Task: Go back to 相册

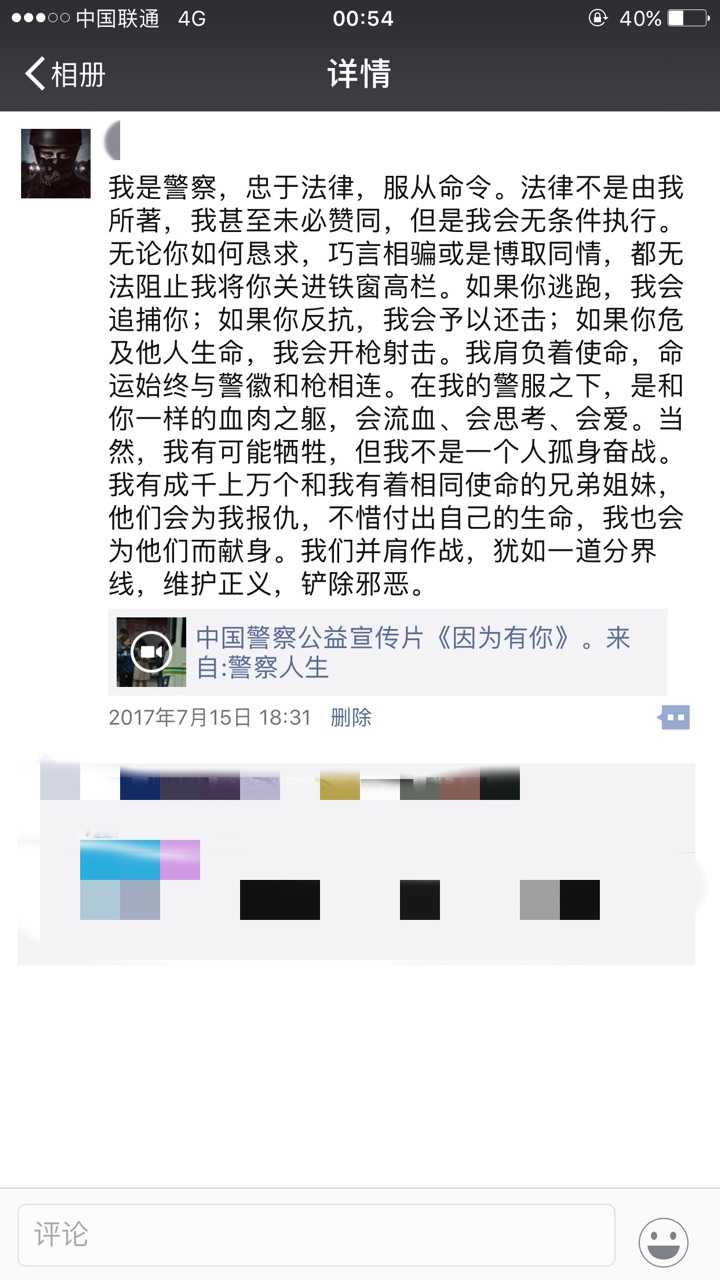Action: [x=65, y=74]
